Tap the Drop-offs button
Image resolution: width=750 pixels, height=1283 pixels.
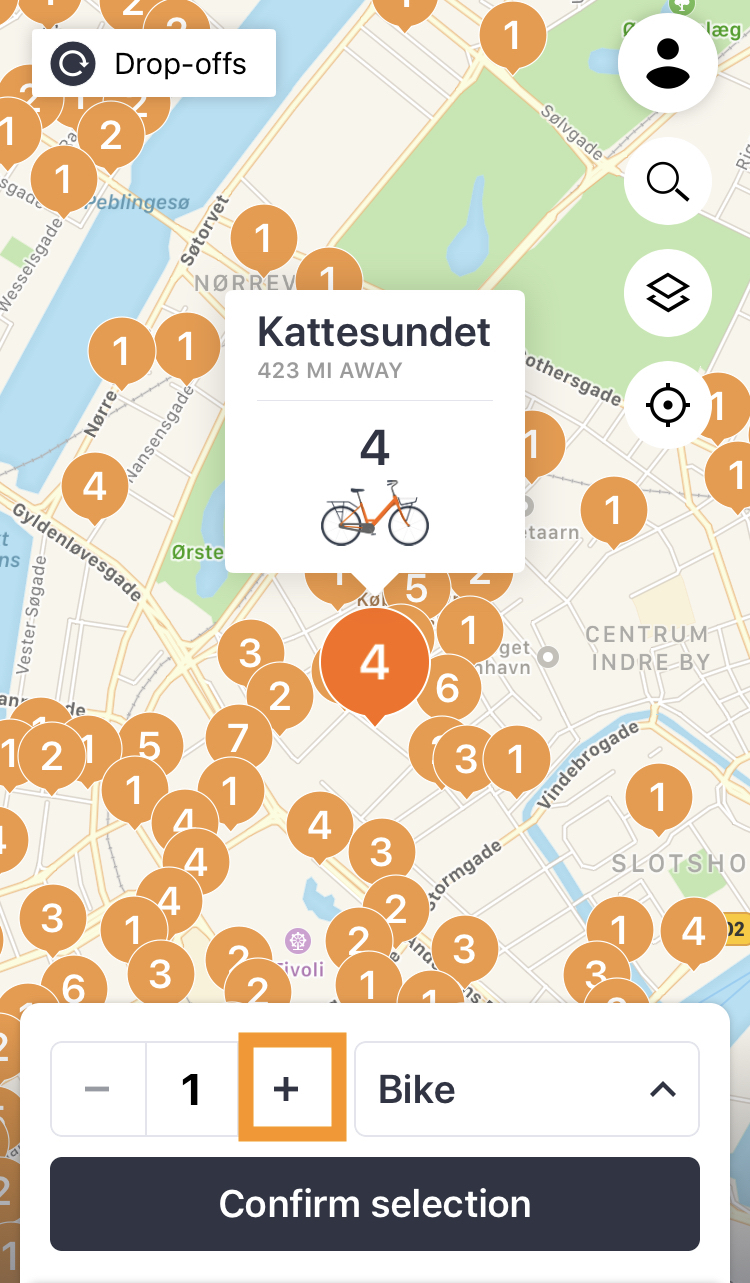[x=154, y=64]
